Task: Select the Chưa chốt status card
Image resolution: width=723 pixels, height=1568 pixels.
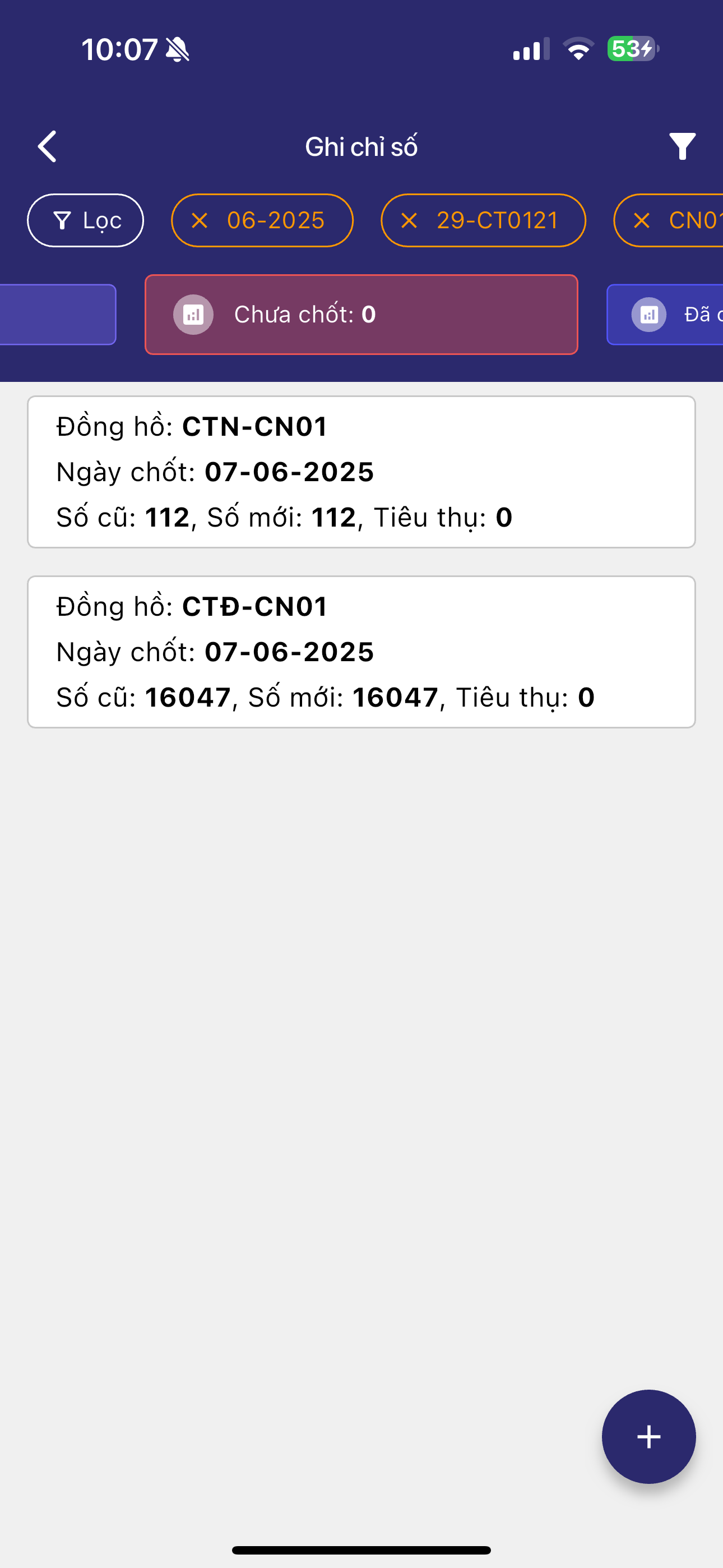Action: click(x=361, y=315)
